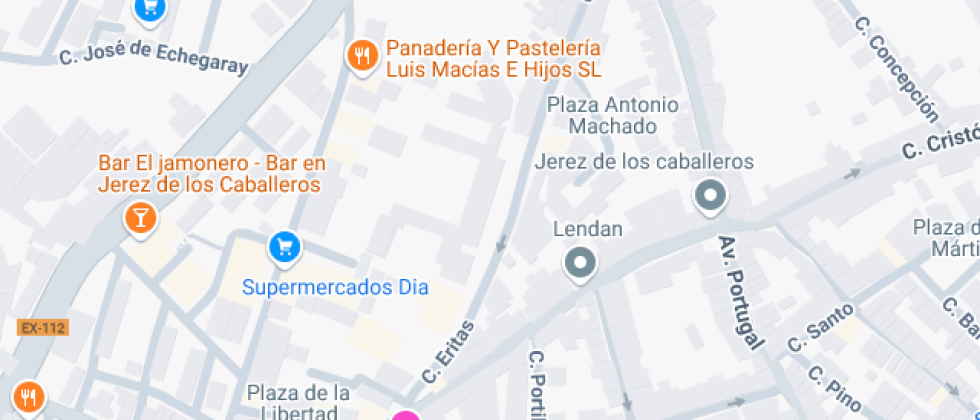The width and height of the screenshot is (980, 420).
Task: Tap the Lendan location pin
Action: 580,264
